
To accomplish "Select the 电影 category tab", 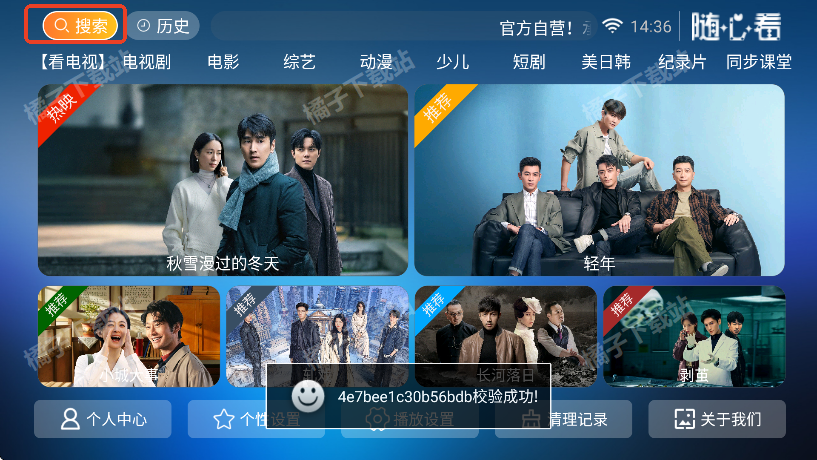I will [223, 62].
